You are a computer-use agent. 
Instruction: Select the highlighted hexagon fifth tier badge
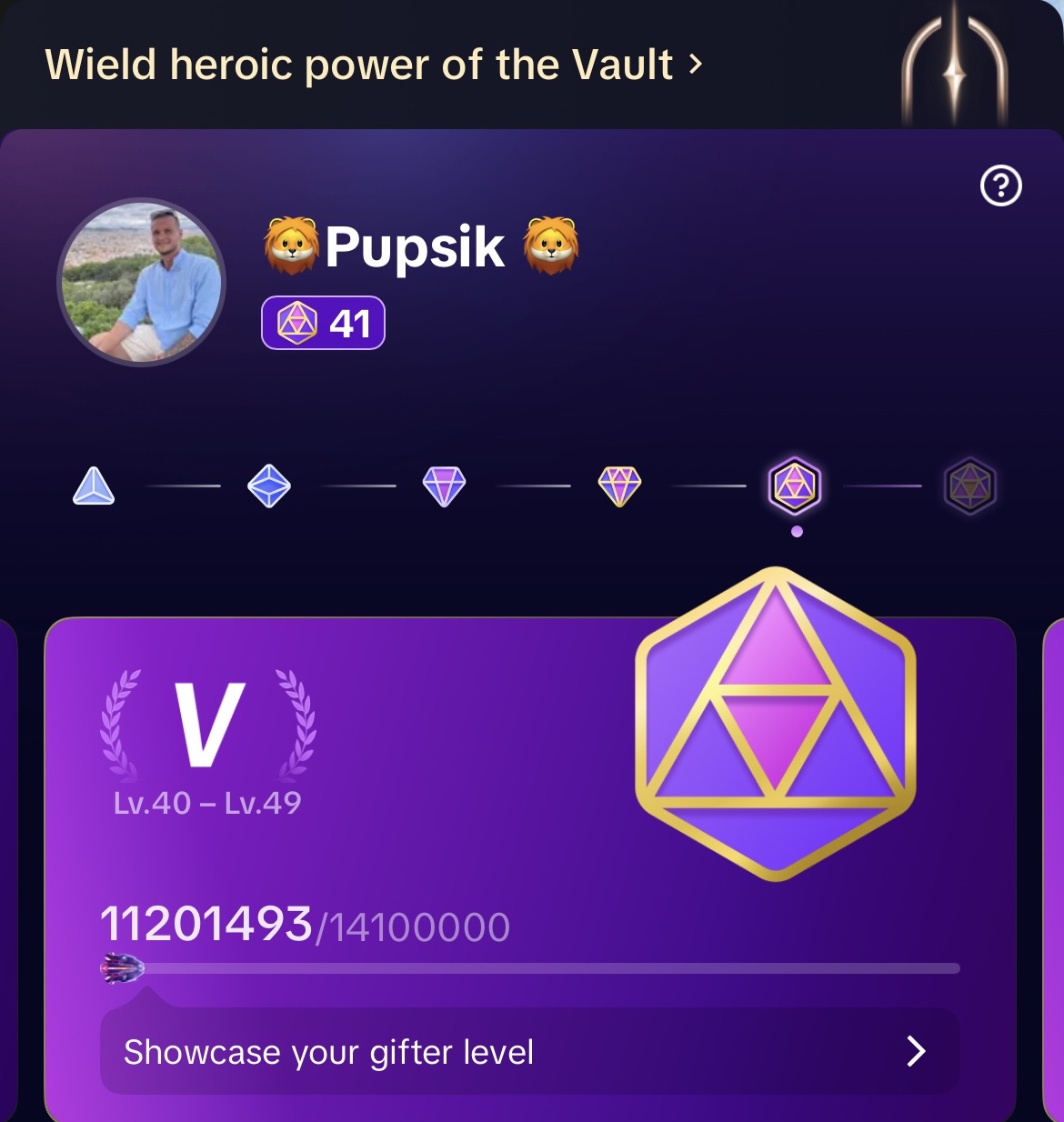[795, 486]
